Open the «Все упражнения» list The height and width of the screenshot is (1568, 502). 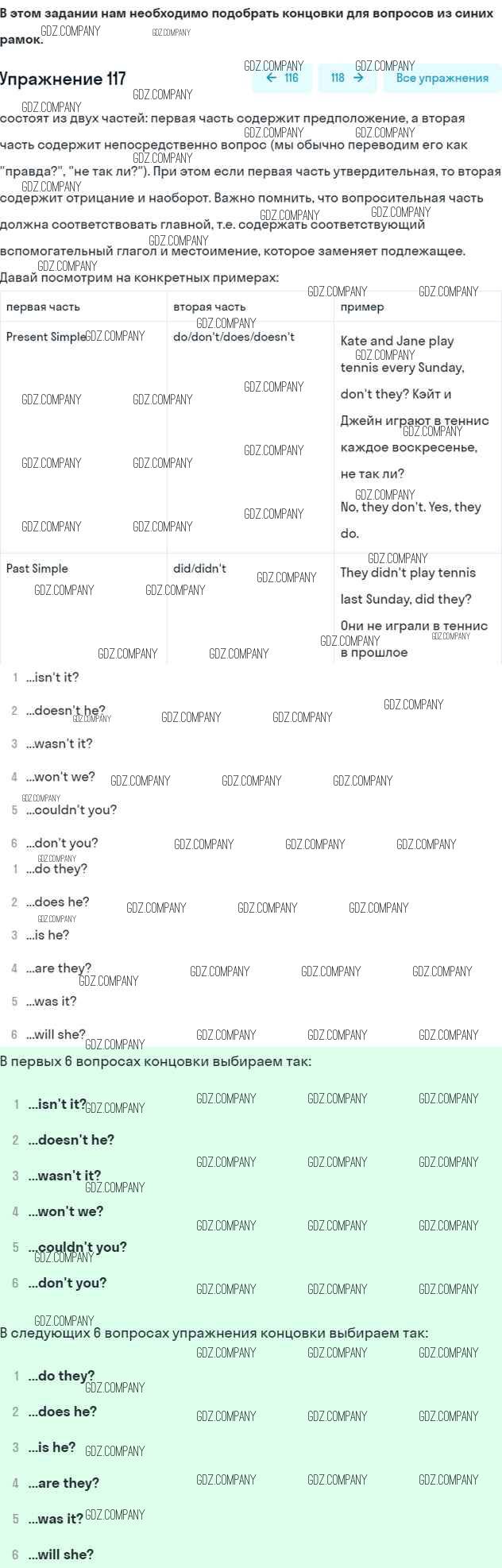(x=442, y=78)
